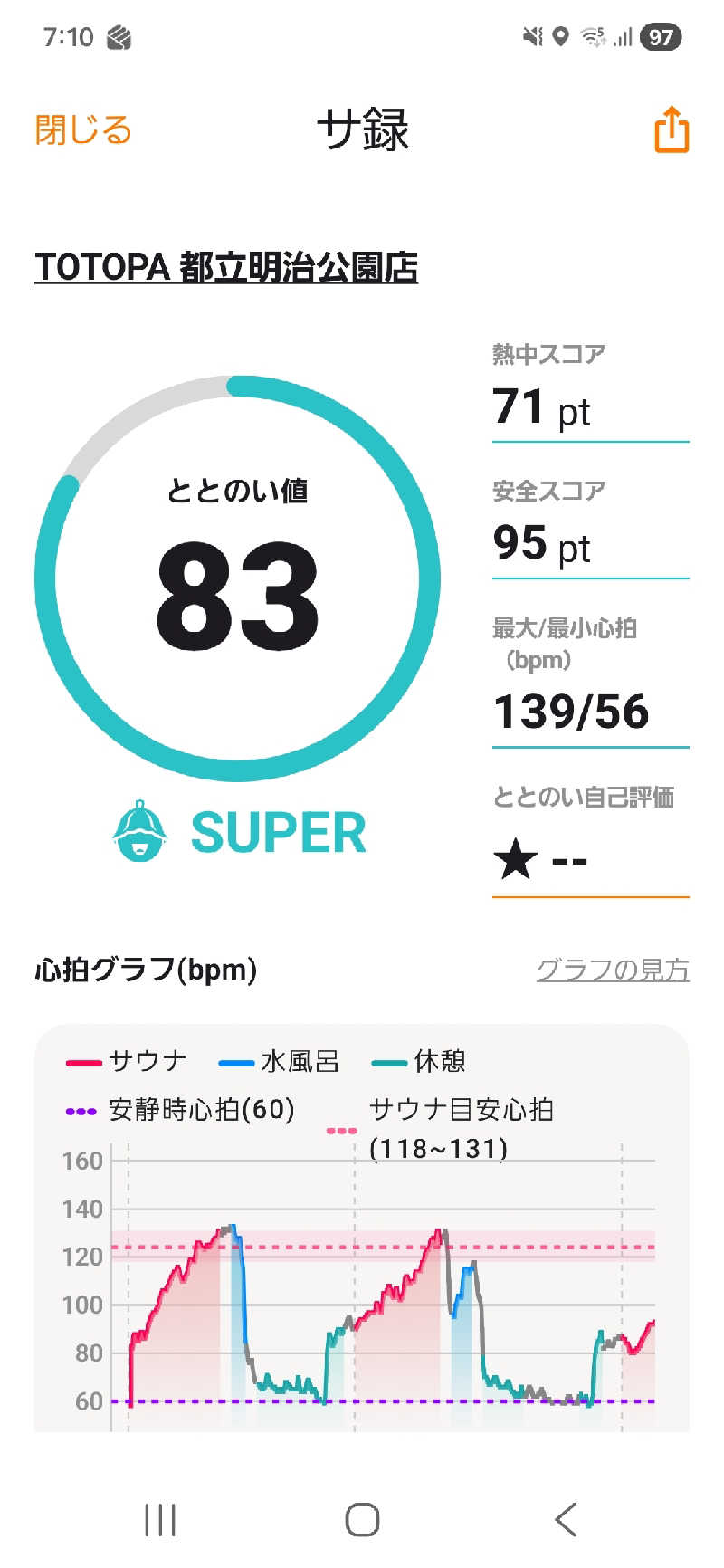Open TOTOPA 都立明治公園店 facility link
The image size is (724, 1568).
click(226, 268)
